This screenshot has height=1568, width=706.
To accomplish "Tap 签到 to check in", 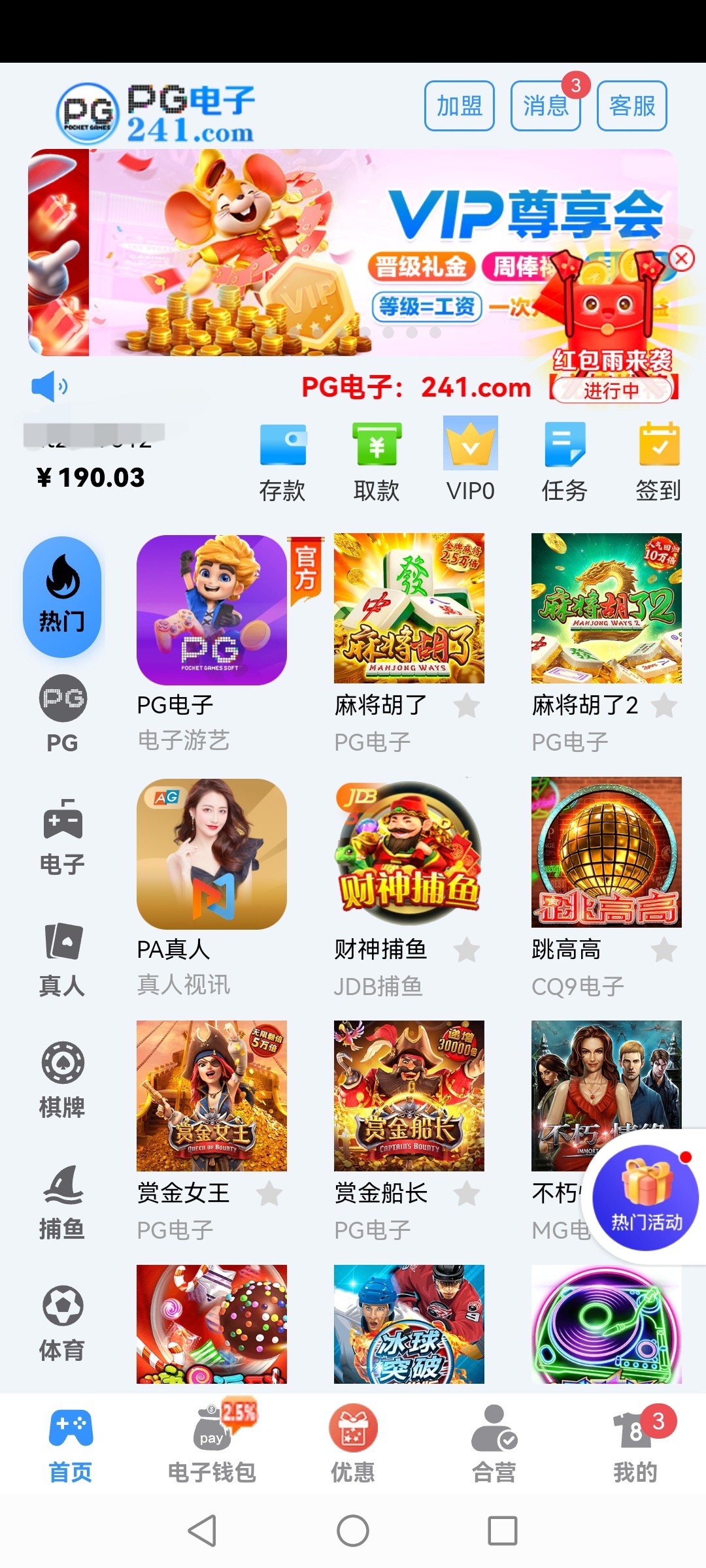I will pyautogui.click(x=659, y=462).
